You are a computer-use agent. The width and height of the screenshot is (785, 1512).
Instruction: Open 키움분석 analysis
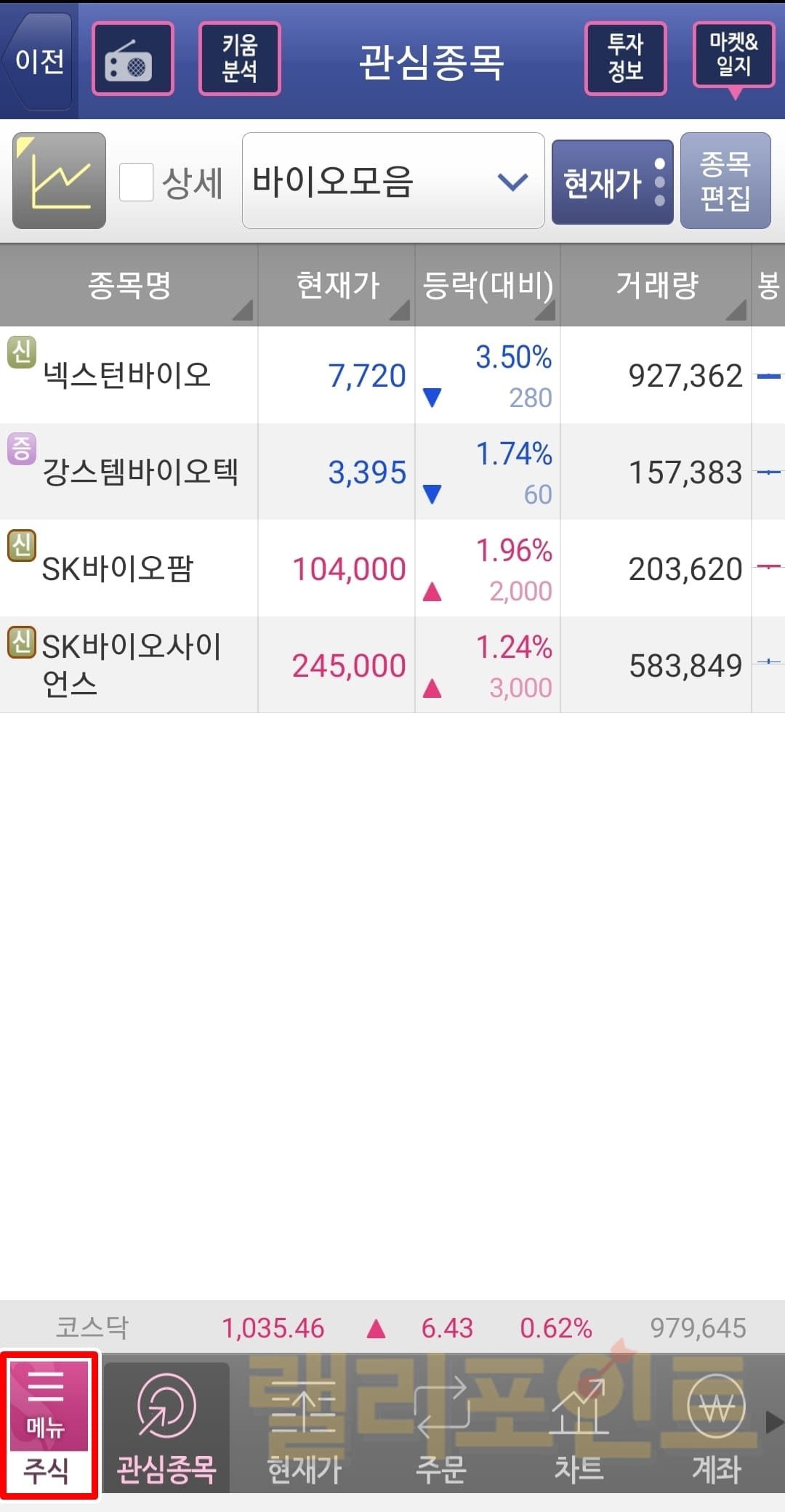(x=240, y=60)
